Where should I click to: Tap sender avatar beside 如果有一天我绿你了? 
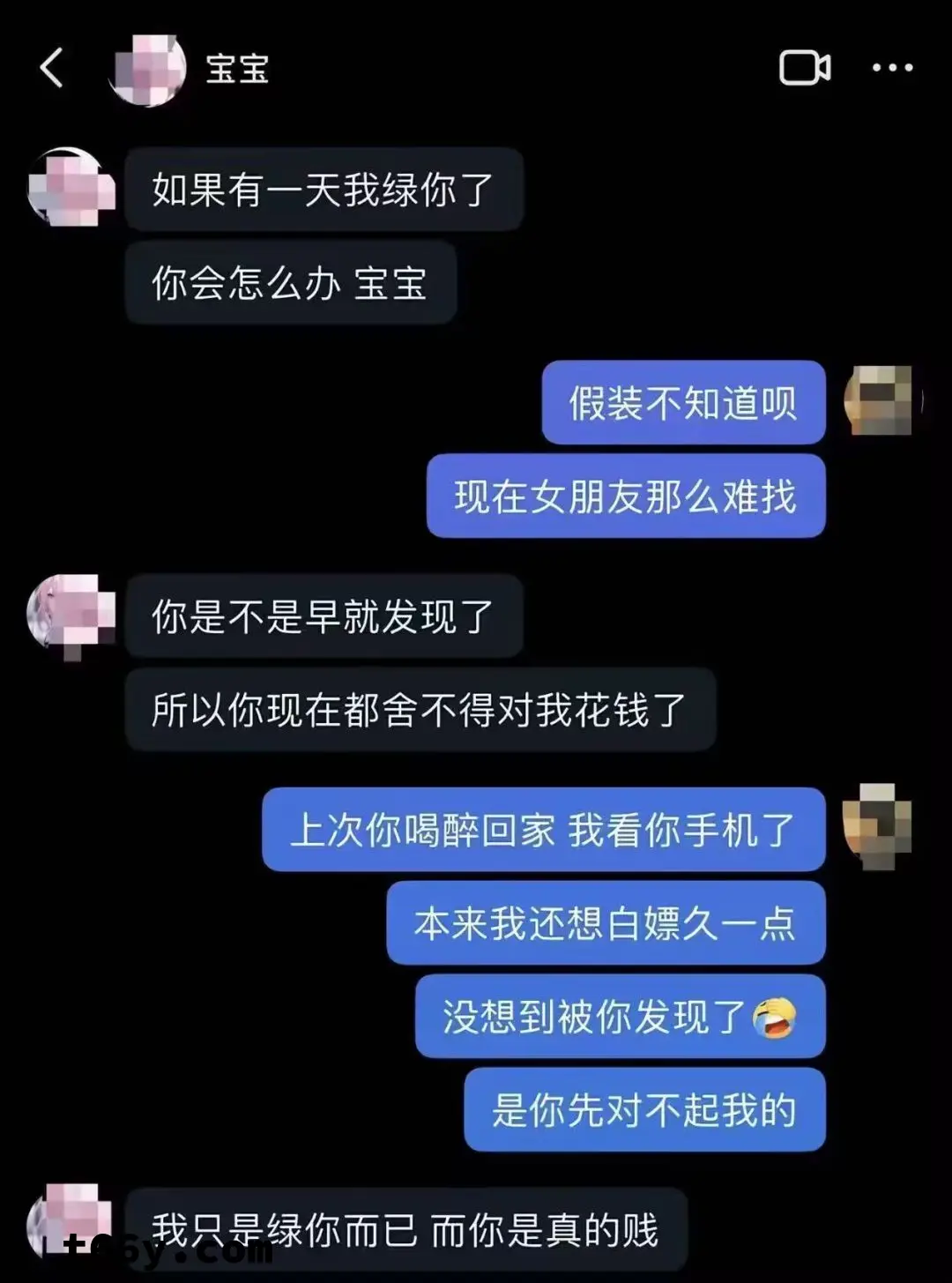[71, 188]
